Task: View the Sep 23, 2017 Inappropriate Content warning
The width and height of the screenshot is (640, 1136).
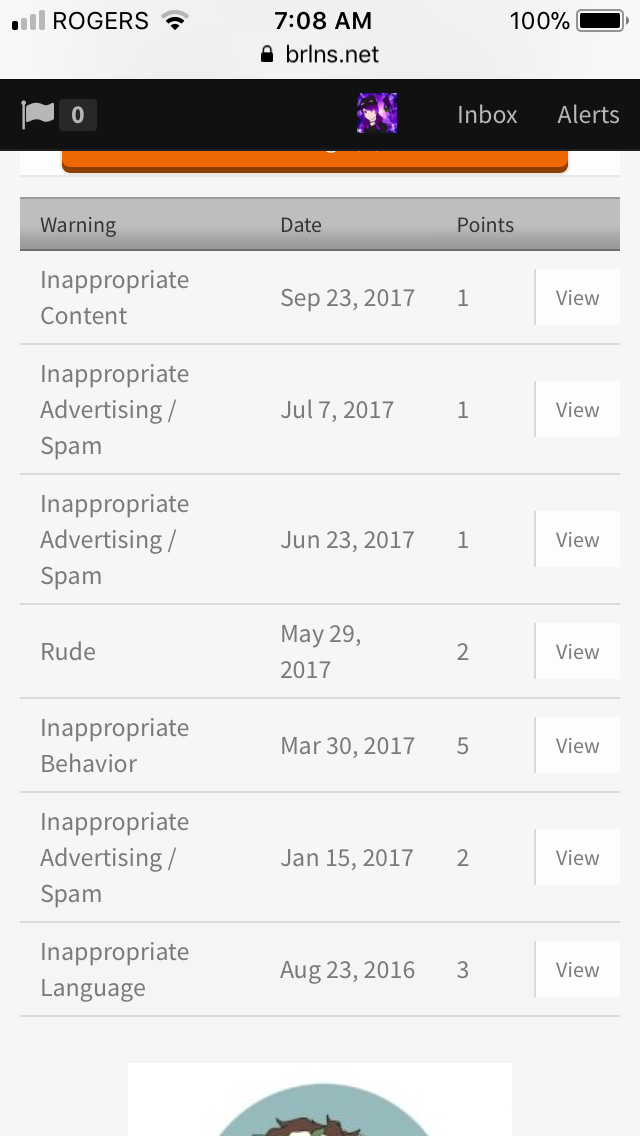Action: point(577,298)
